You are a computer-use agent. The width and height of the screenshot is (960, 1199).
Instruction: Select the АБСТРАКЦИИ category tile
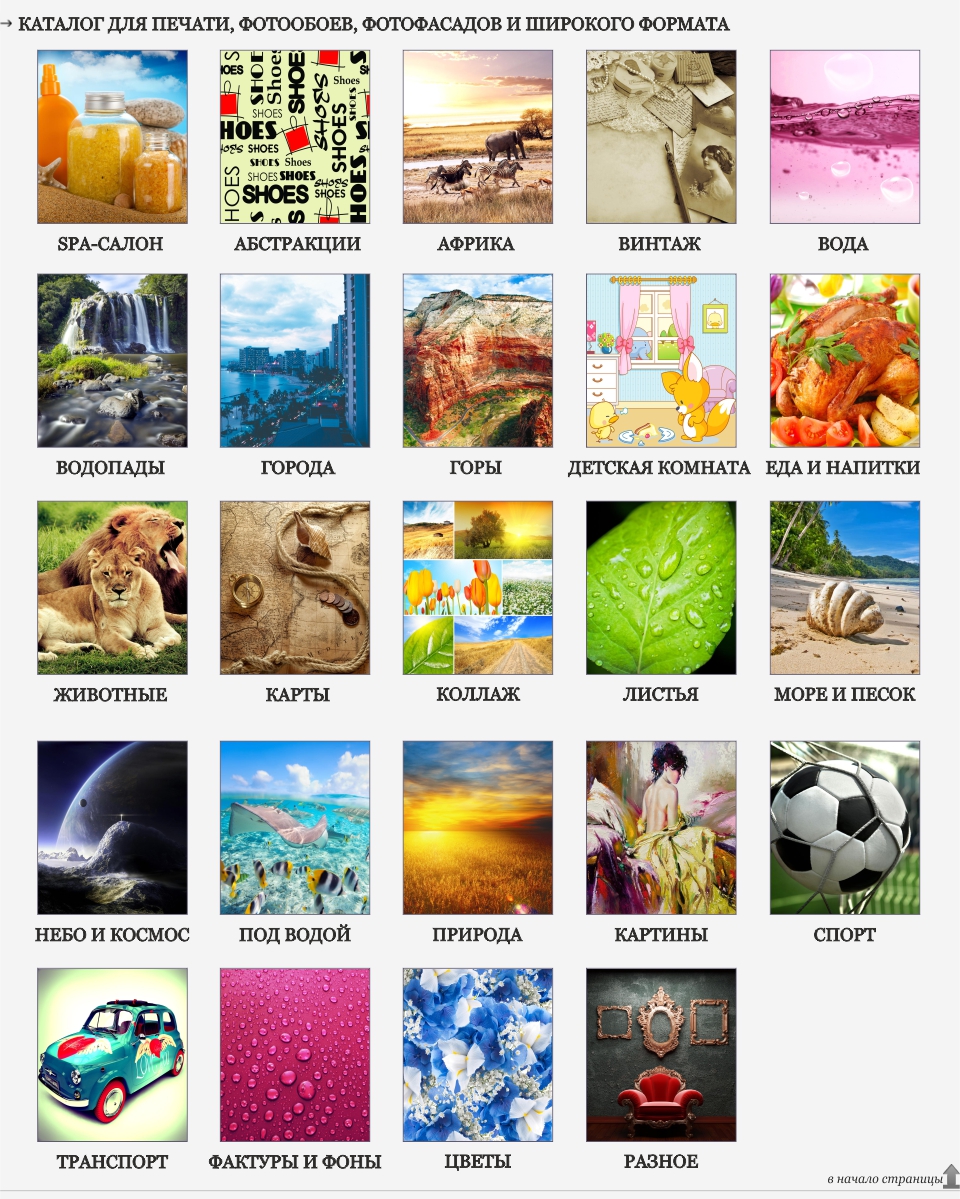point(295,137)
